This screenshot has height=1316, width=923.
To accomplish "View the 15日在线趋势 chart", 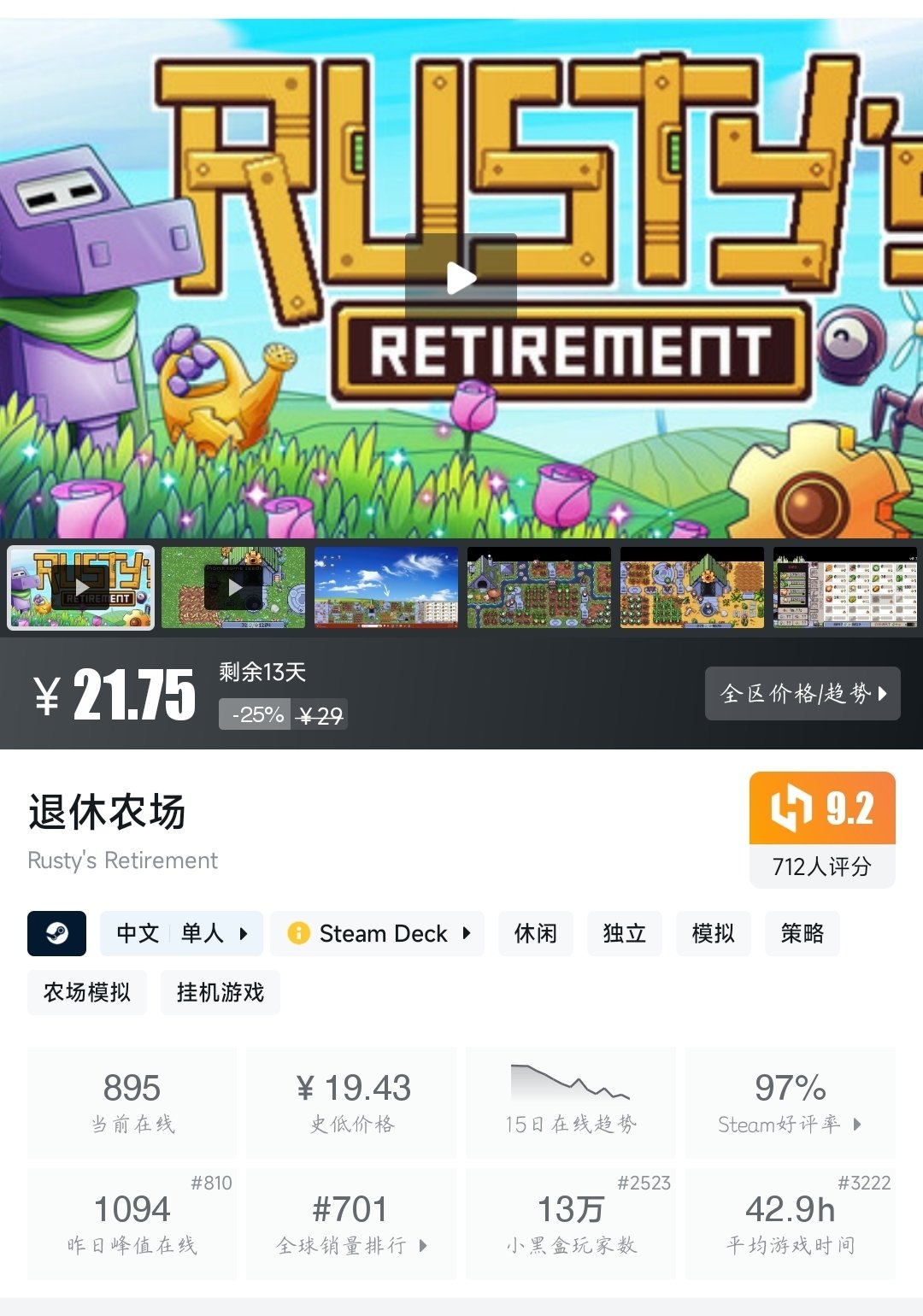I will point(570,1103).
